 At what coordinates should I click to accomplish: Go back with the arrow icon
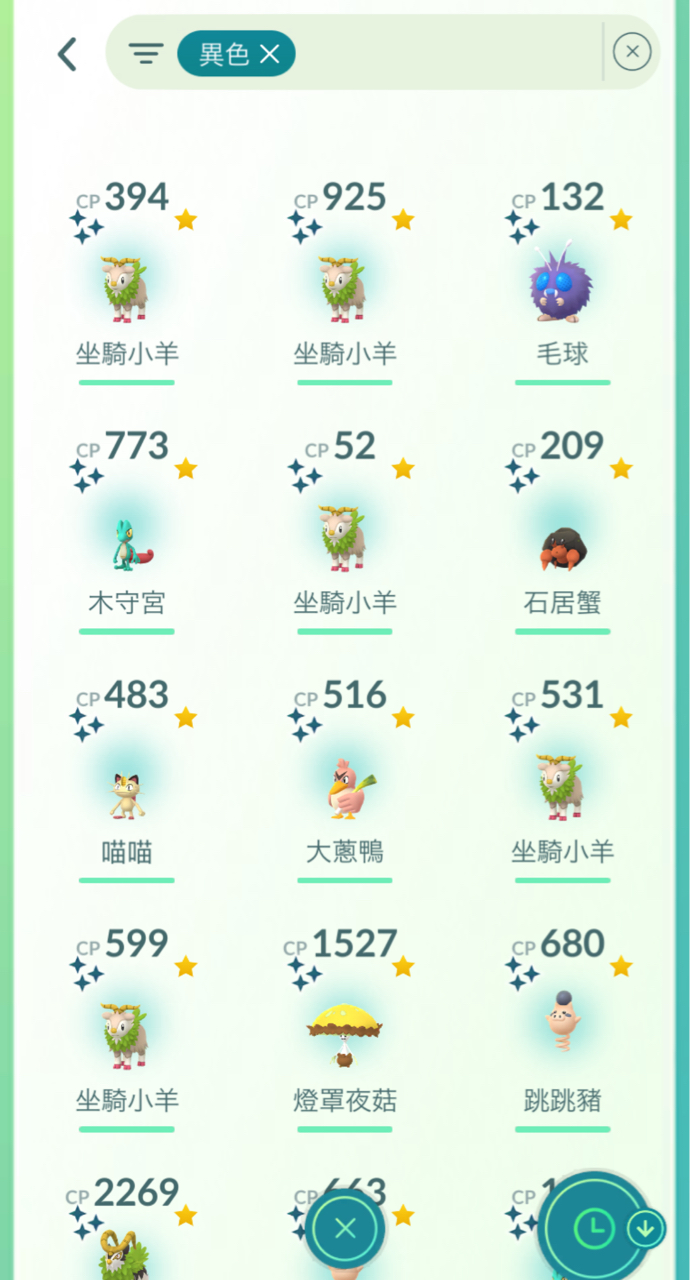67,54
